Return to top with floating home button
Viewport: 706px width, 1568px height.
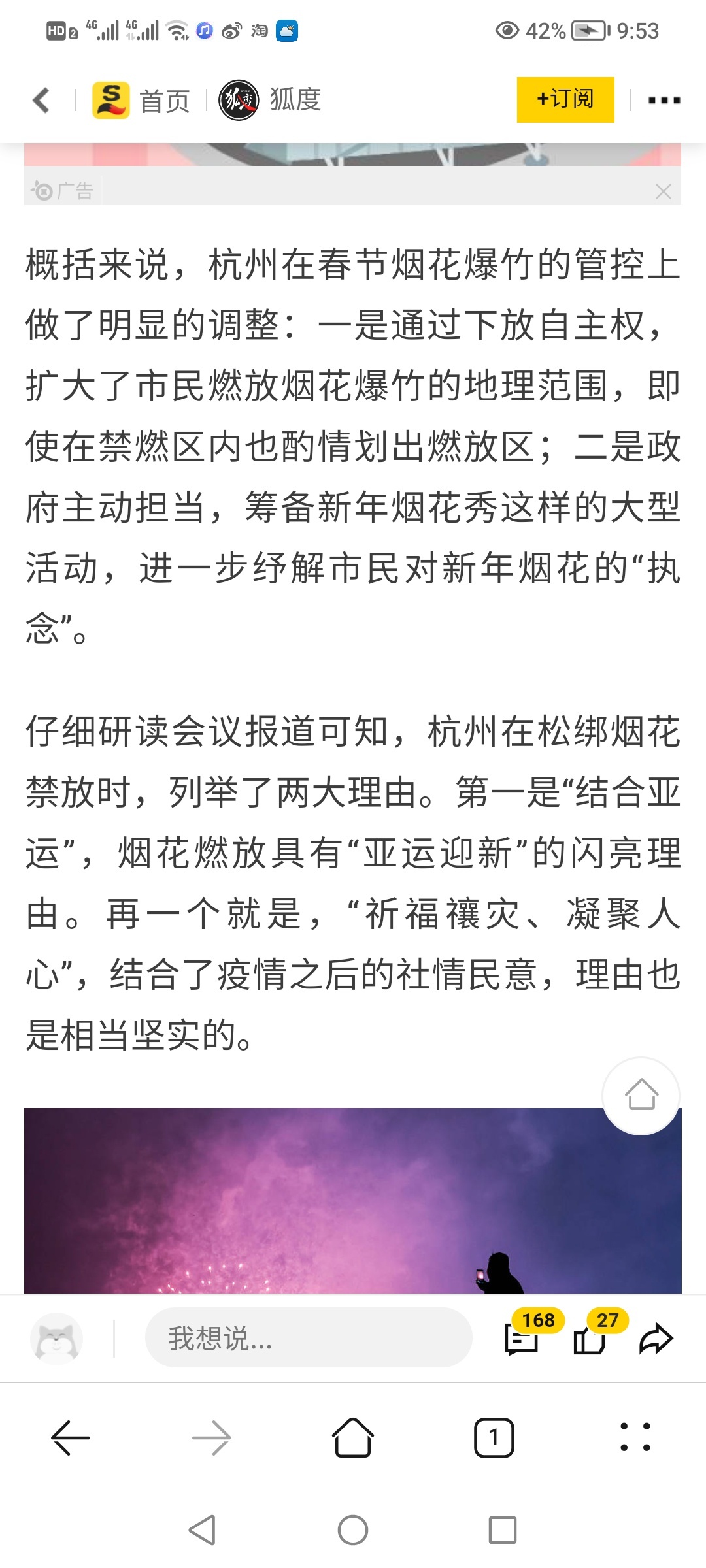click(641, 1096)
